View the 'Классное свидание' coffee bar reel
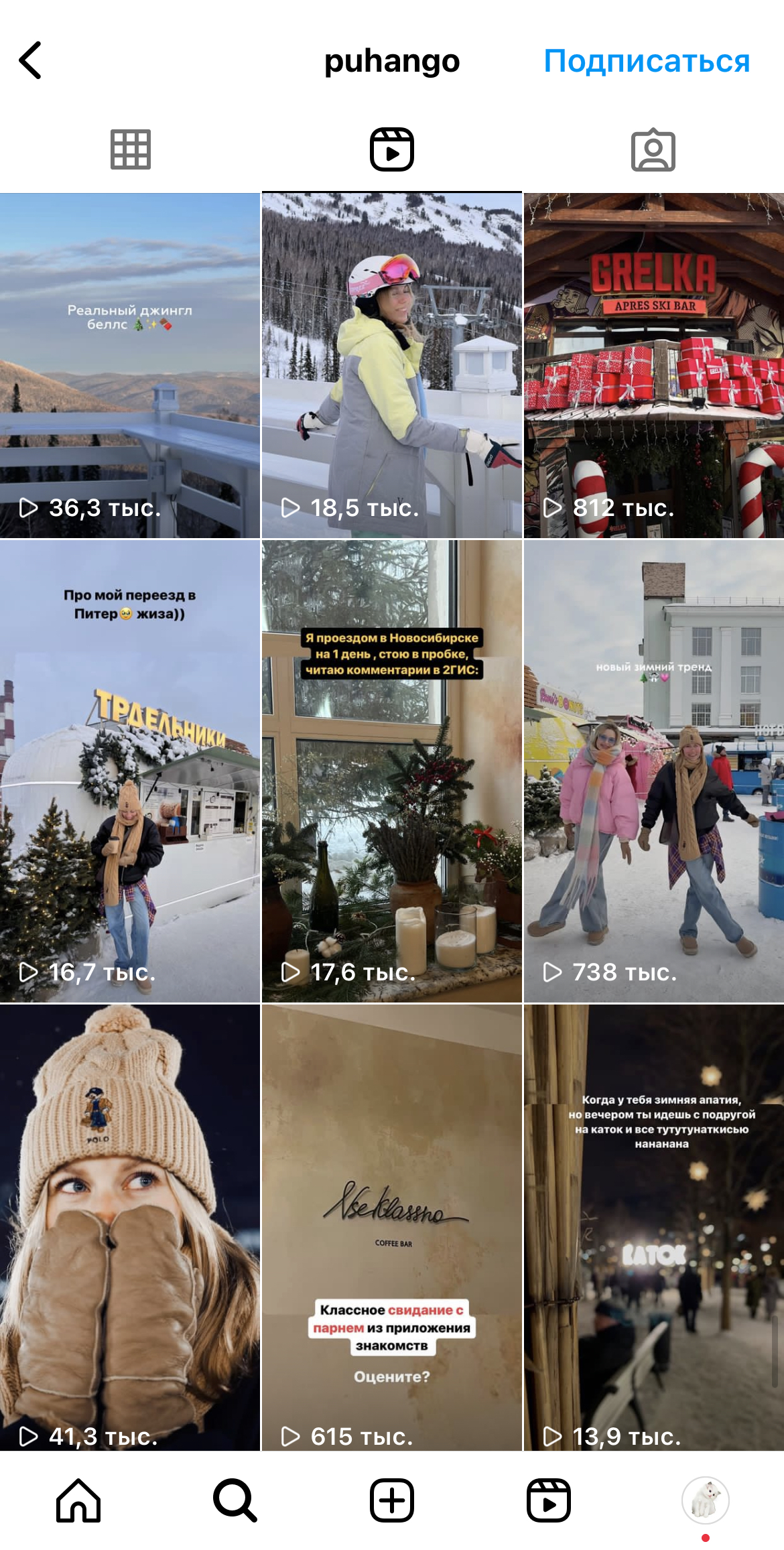 392,1226
